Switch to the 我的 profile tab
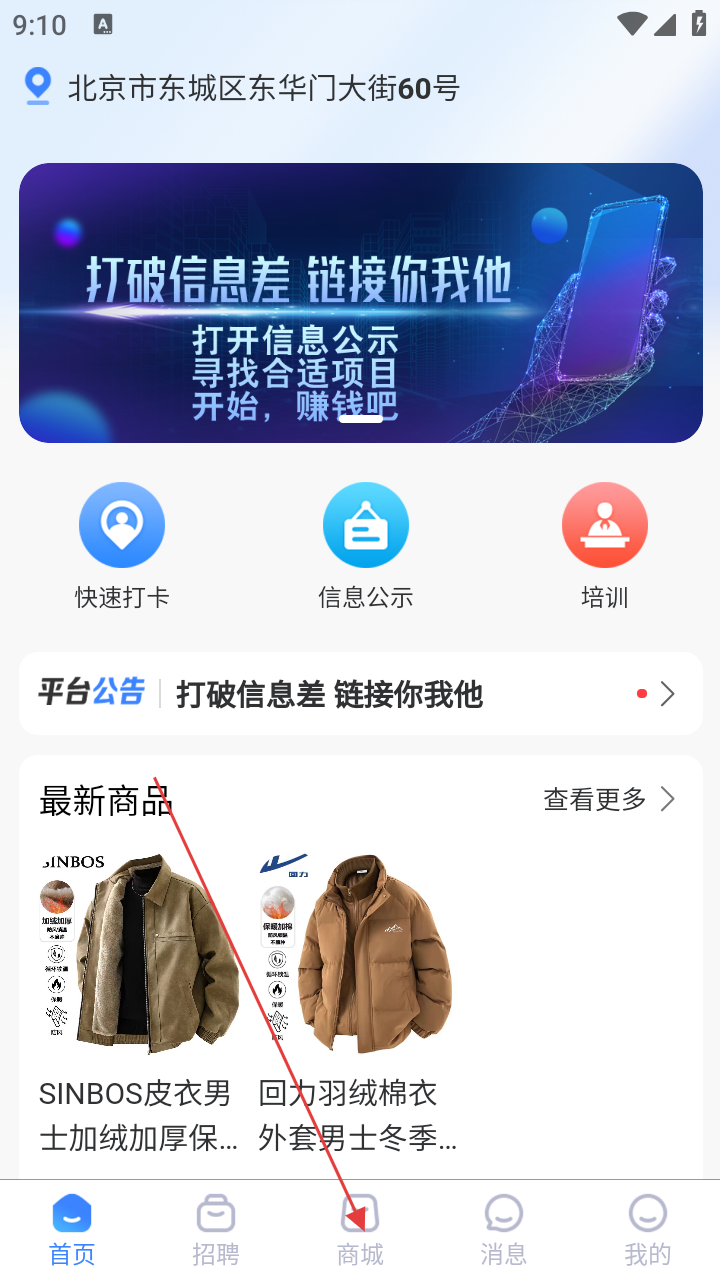 pos(648,1229)
